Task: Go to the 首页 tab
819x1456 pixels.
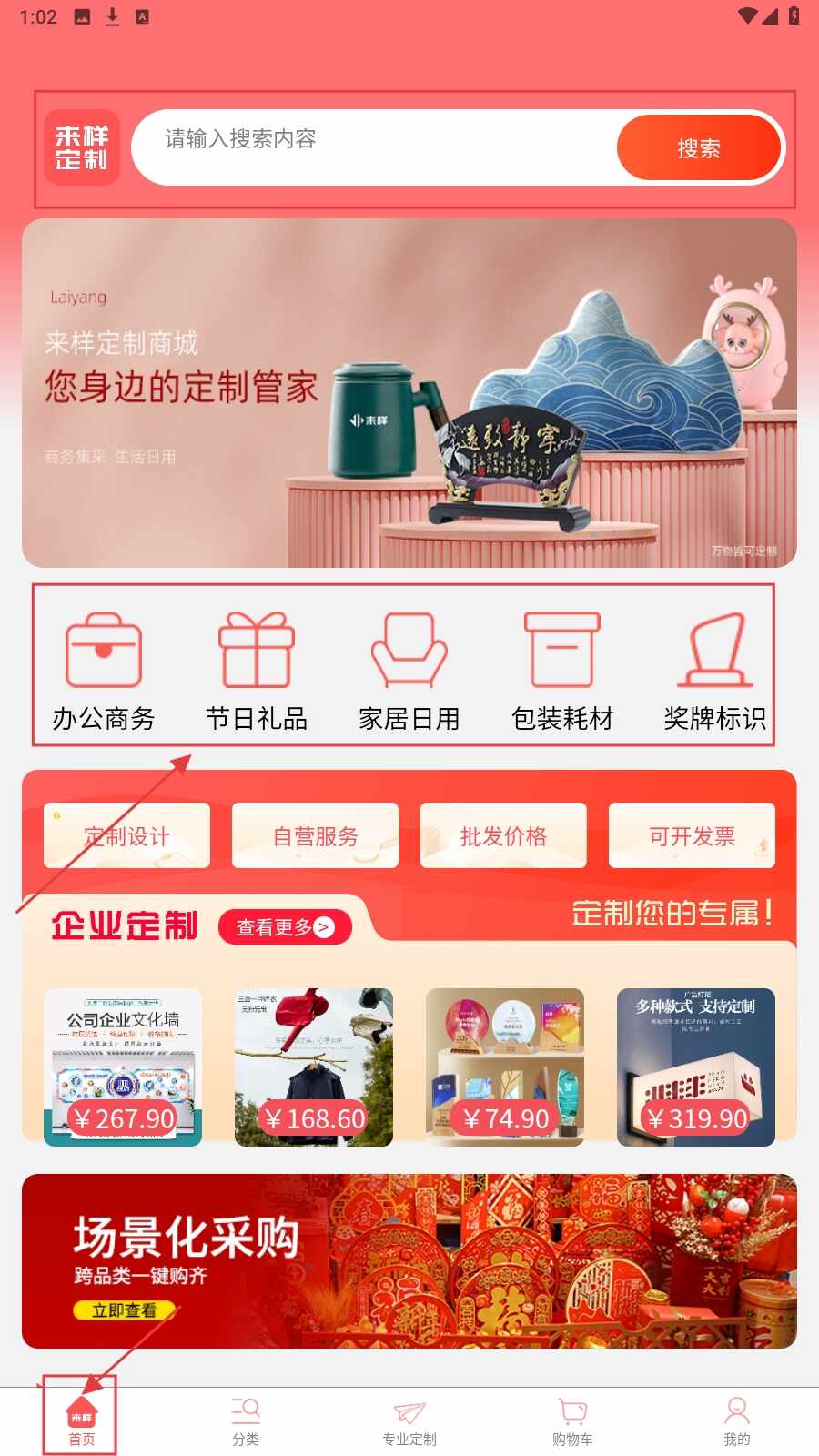Action: pos(82,1421)
